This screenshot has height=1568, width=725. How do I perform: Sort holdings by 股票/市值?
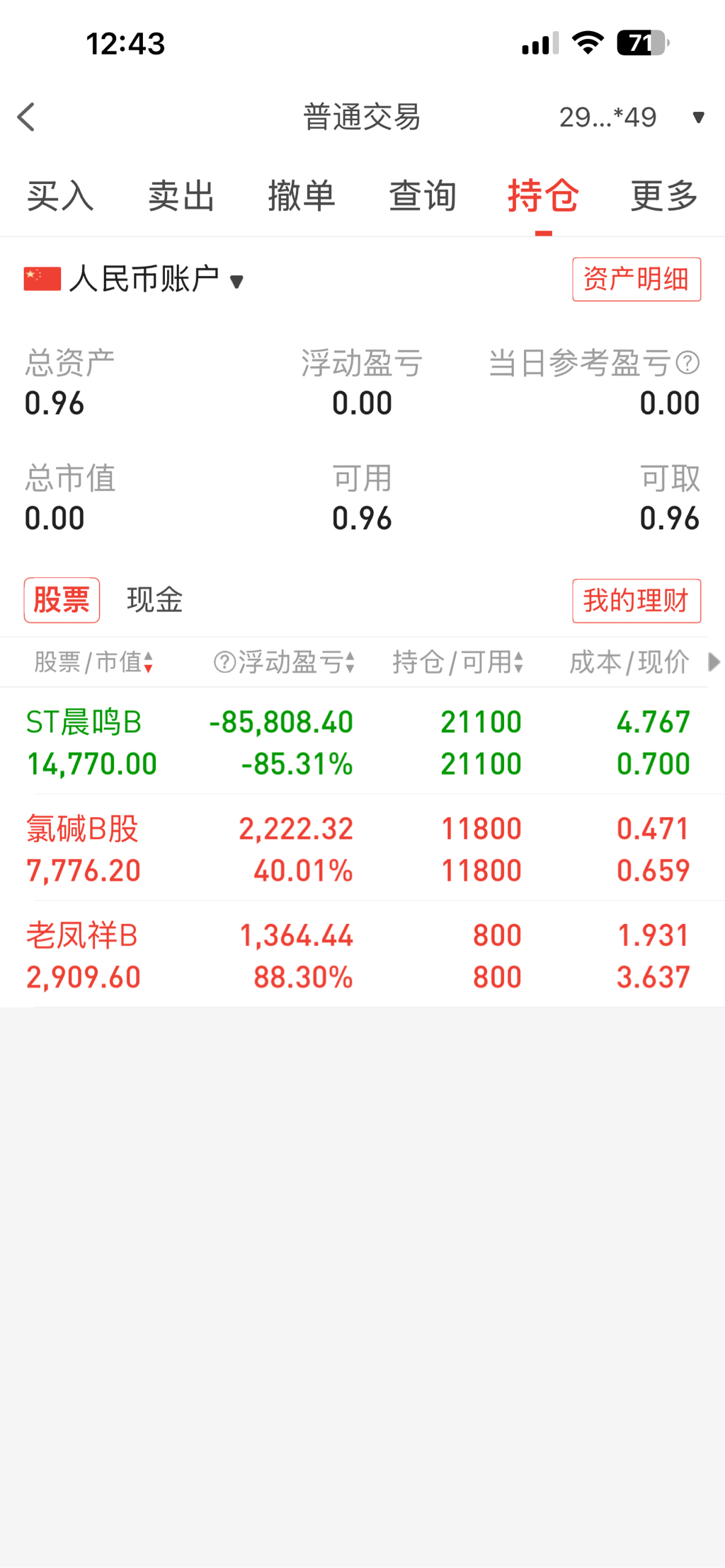pos(93,662)
